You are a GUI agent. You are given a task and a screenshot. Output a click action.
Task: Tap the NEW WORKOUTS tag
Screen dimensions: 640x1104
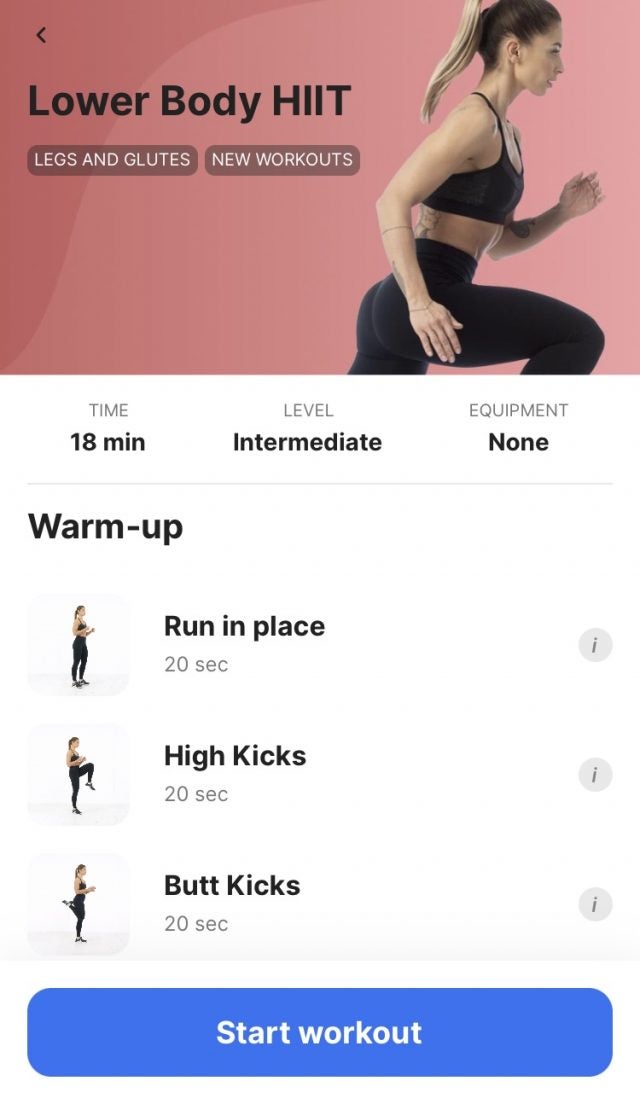click(x=282, y=159)
